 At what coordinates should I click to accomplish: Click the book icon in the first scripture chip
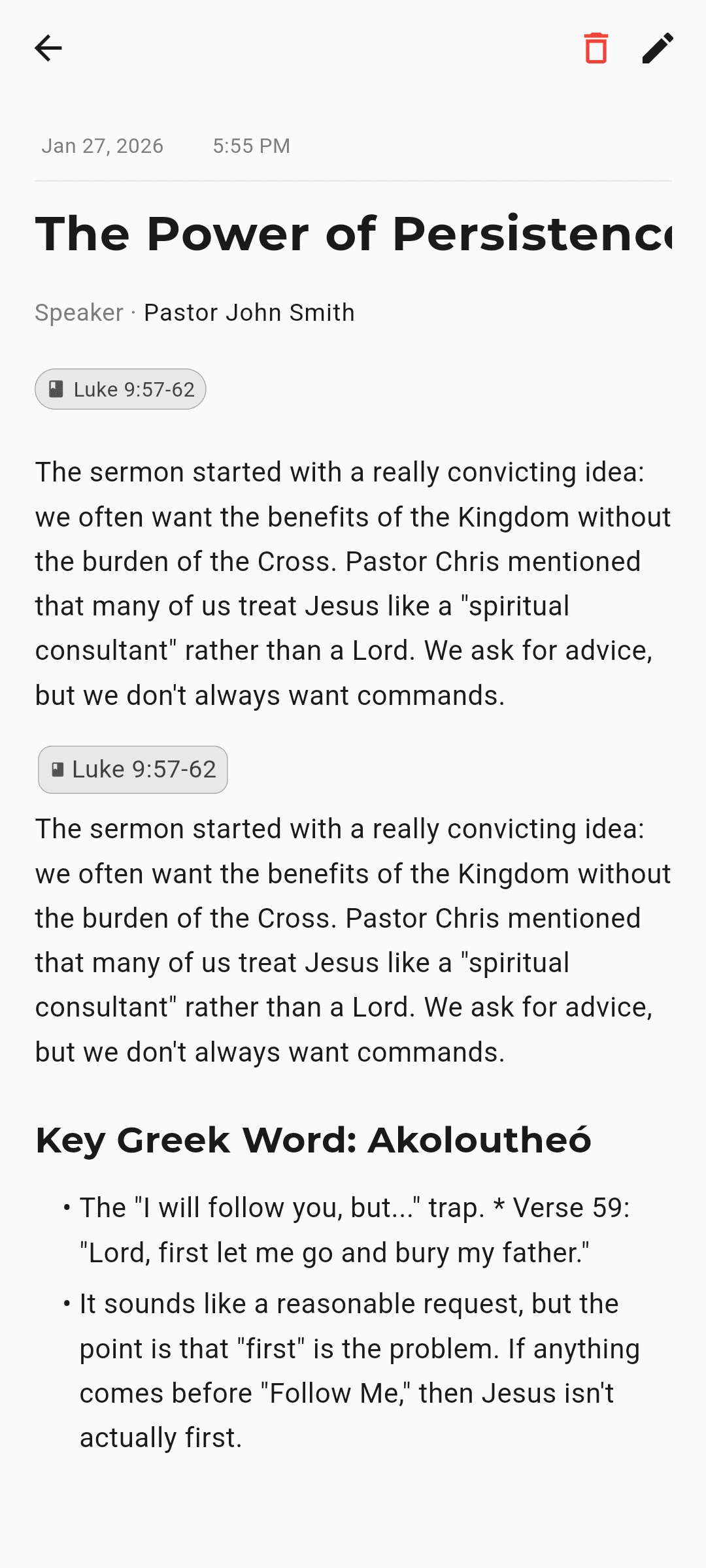tap(56, 388)
